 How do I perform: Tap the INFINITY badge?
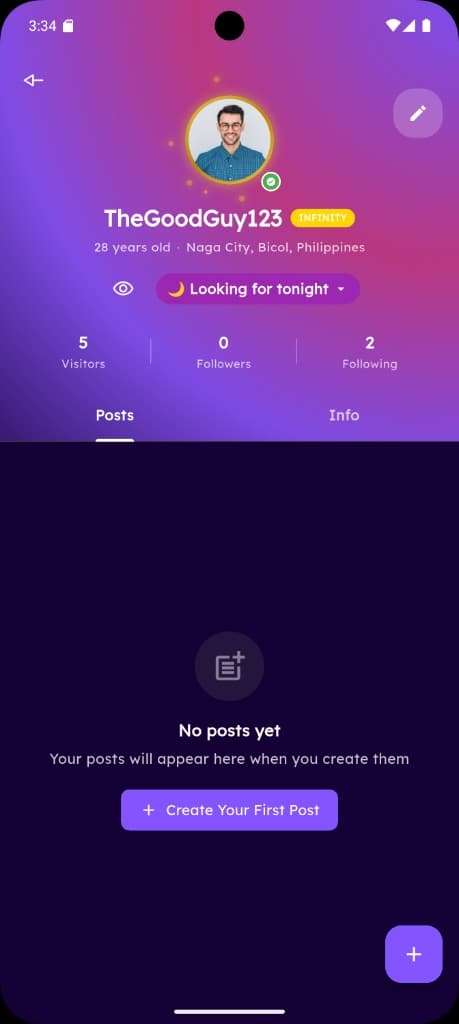323,218
